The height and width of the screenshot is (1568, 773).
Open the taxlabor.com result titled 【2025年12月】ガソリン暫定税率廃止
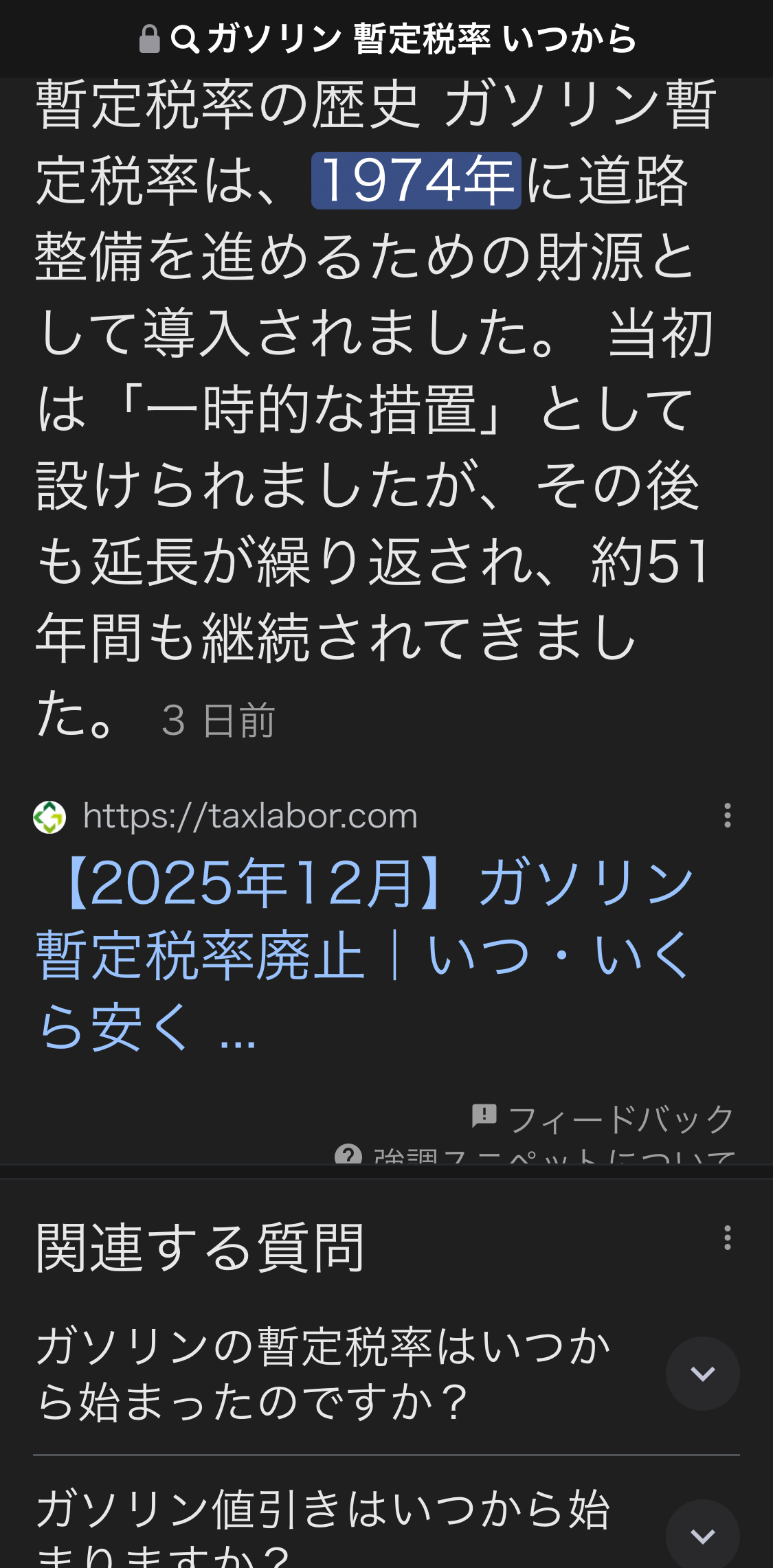364,955
